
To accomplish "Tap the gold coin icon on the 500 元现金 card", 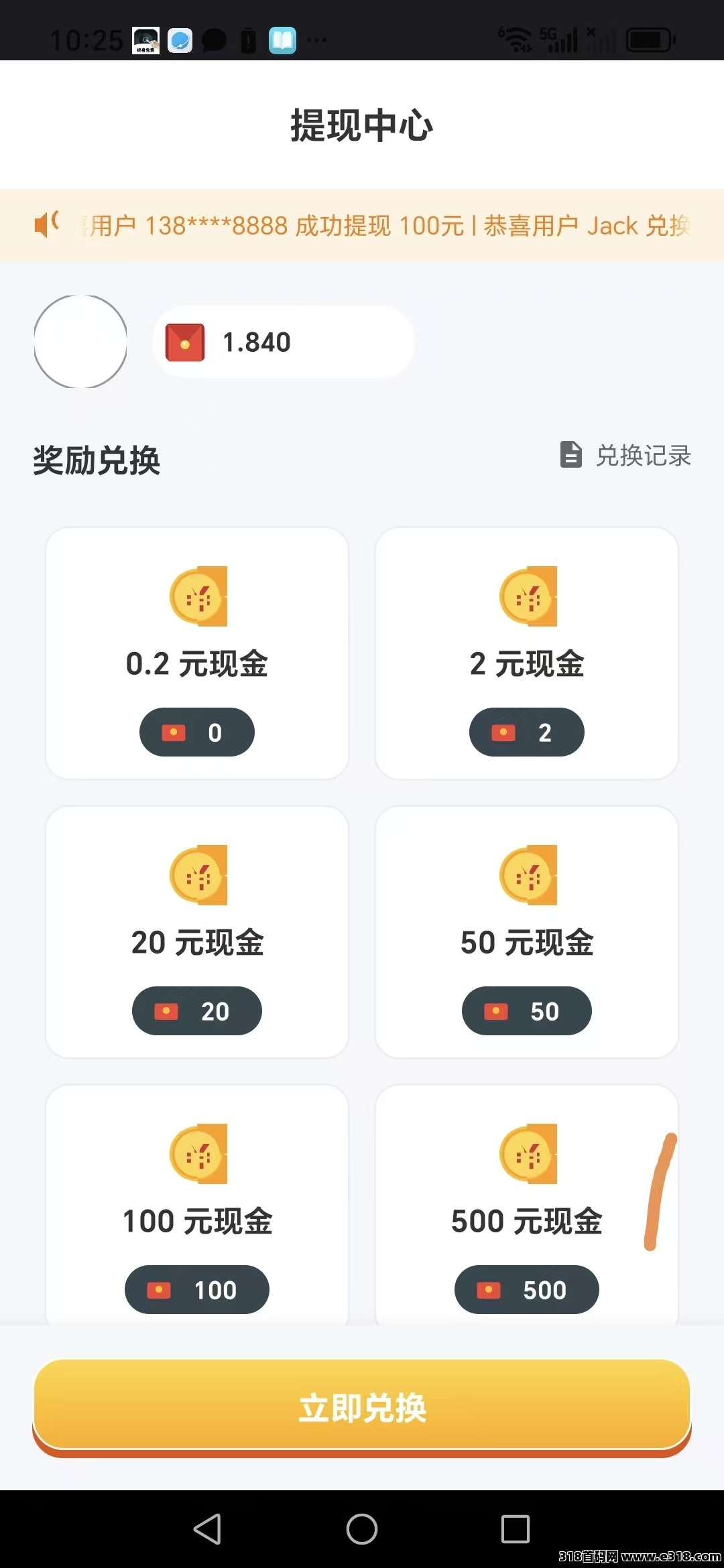I will pyautogui.click(x=528, y=1154).
